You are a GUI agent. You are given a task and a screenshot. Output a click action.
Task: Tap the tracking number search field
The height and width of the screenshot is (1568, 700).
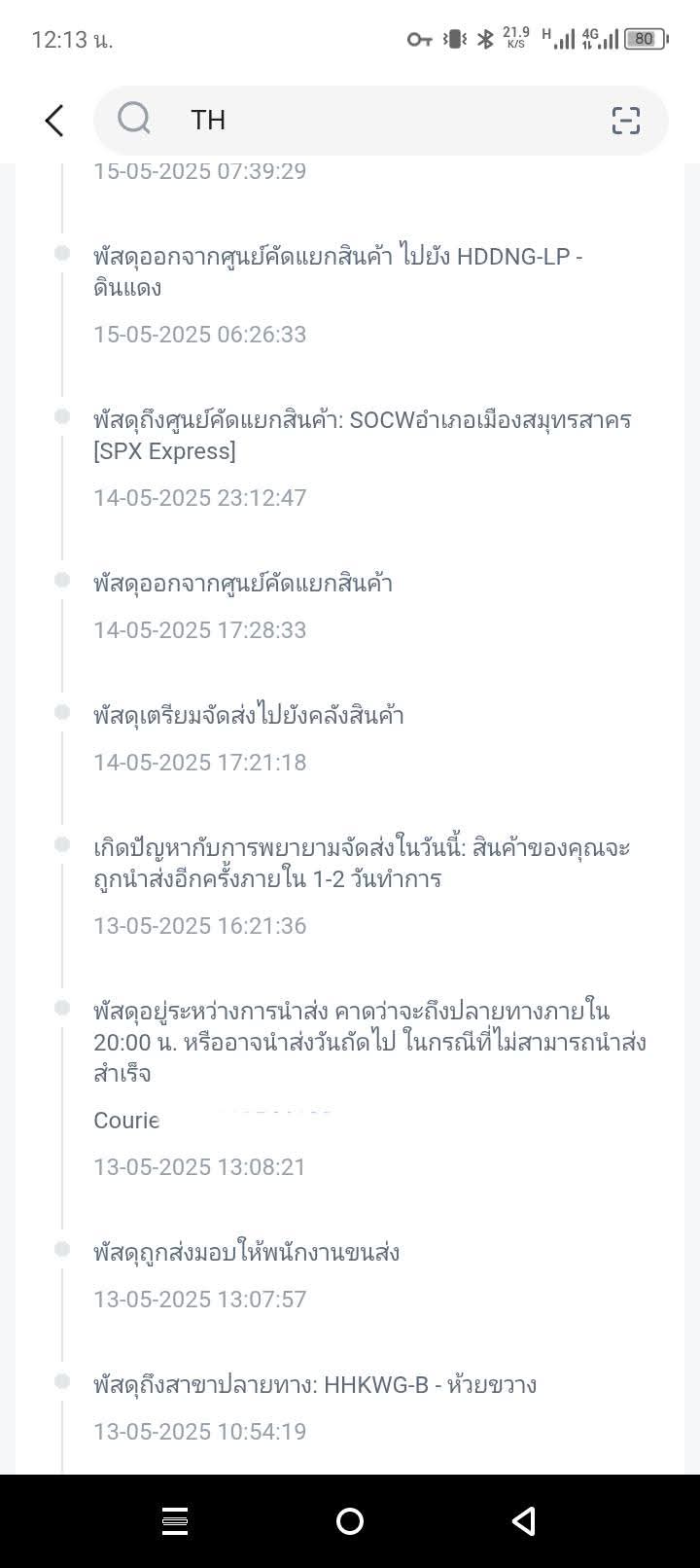(381, 121)
